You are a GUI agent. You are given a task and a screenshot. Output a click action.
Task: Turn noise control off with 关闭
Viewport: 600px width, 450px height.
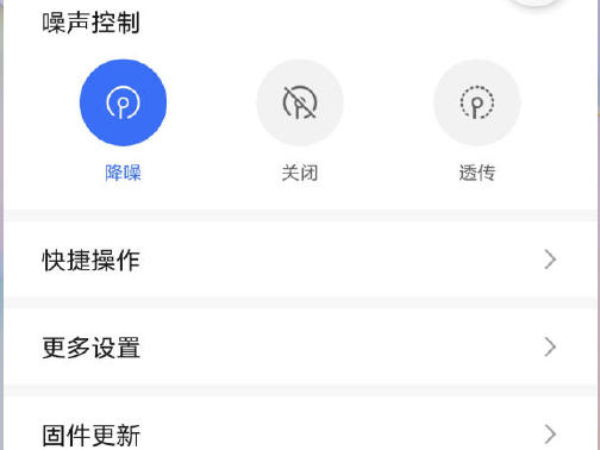300,104
